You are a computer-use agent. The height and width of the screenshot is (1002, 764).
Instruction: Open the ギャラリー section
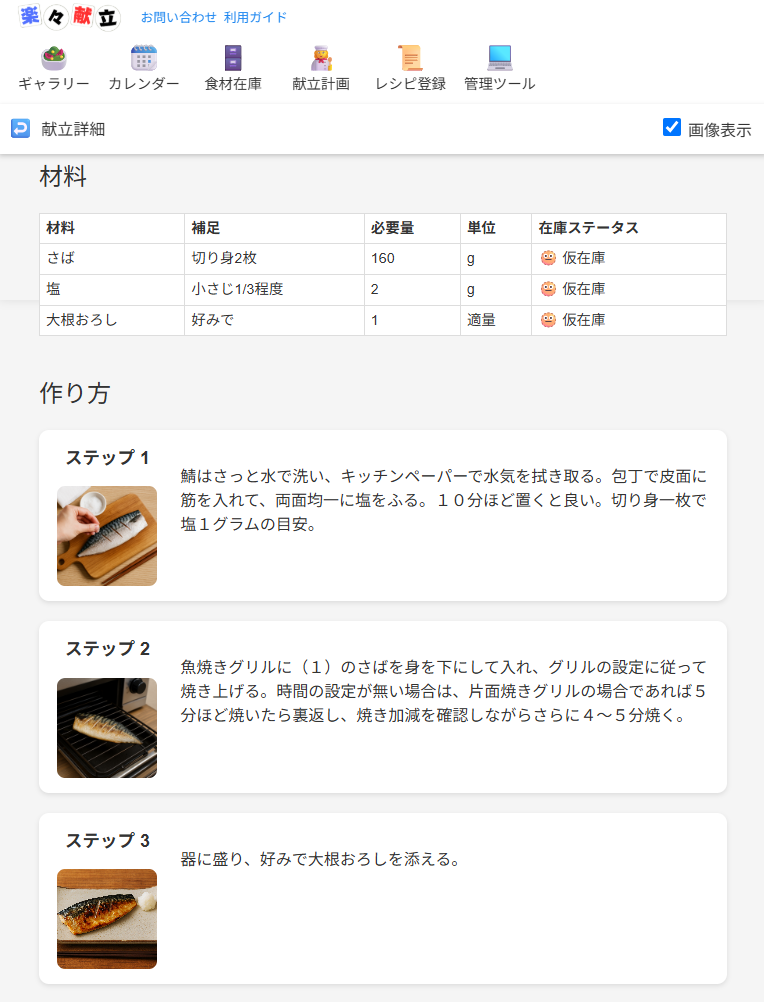(54, 68)
